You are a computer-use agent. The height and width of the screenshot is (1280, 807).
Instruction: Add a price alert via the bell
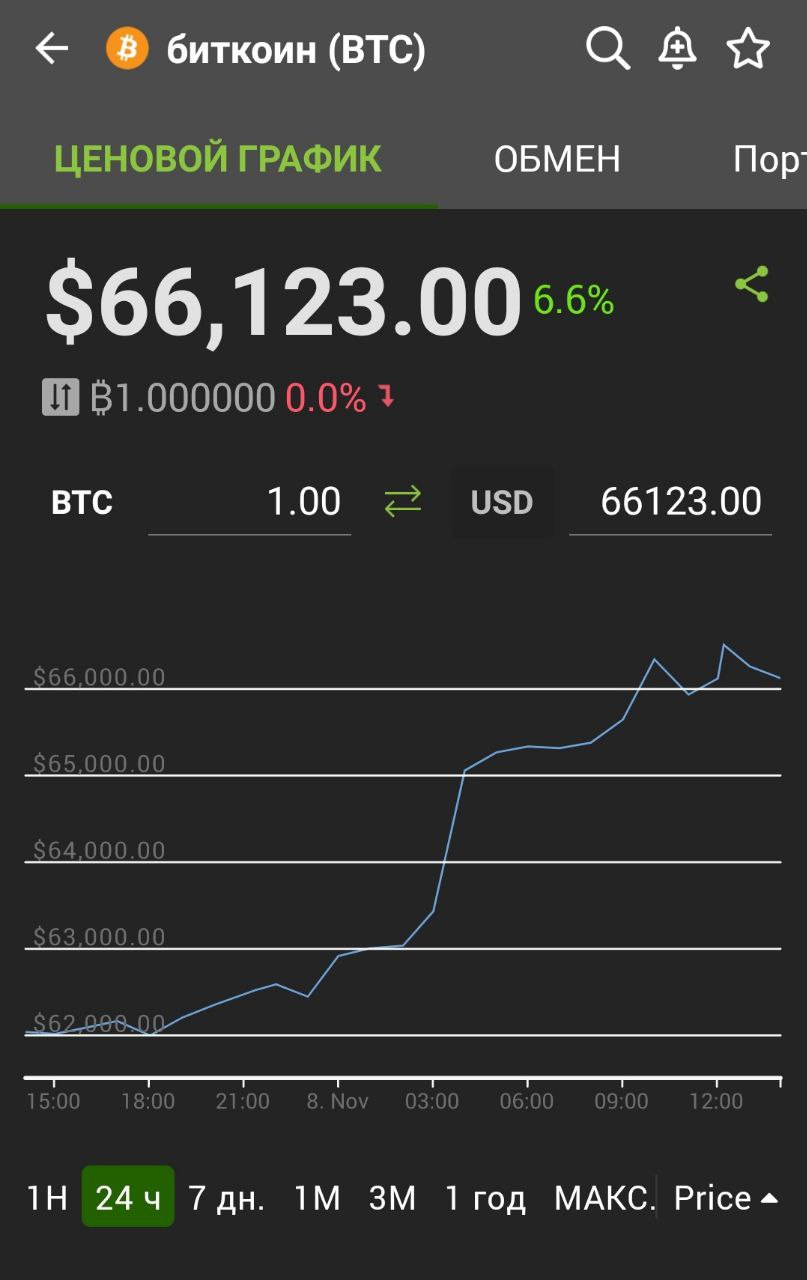pyautogui.click(x=677, y=48)
